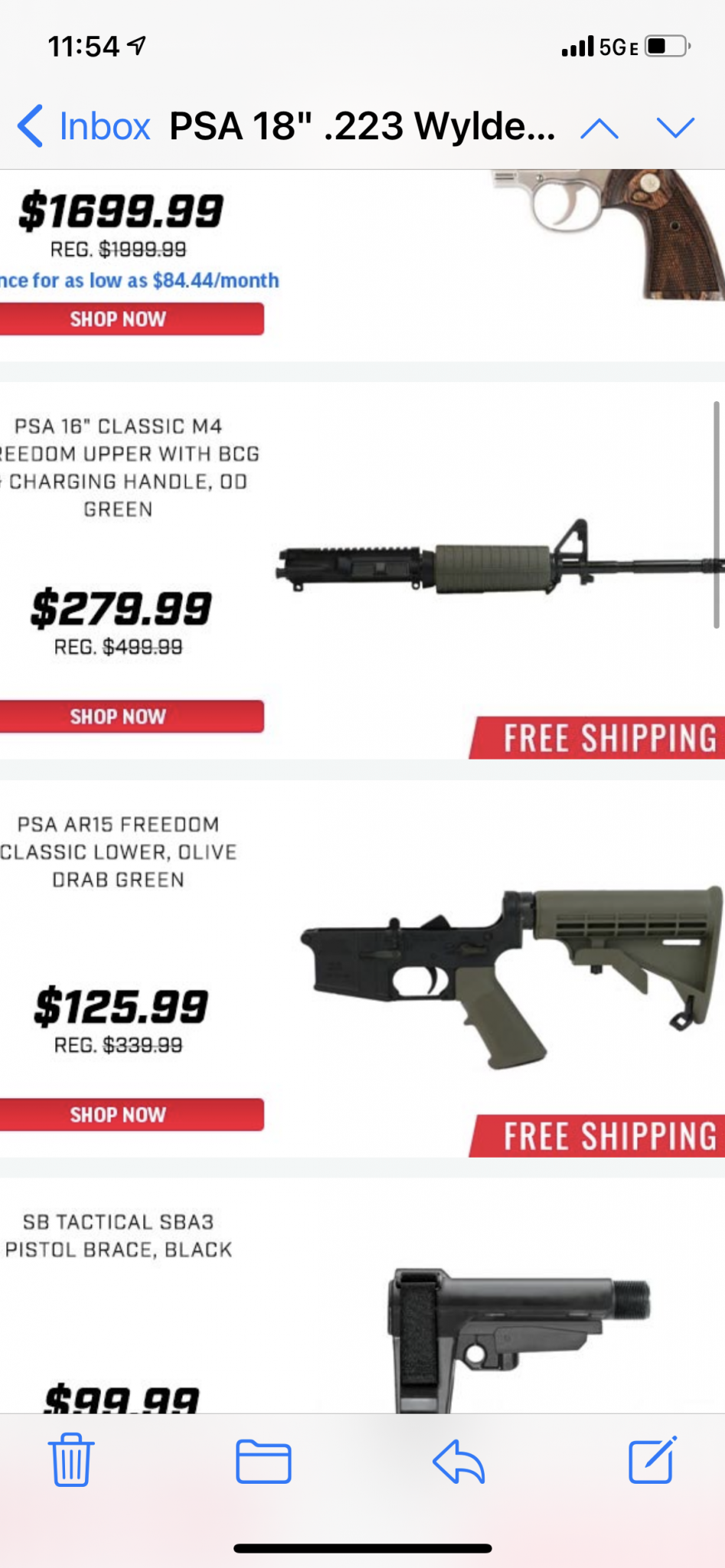Open the financing link for $84.44/month

click(x=139, y=280)
